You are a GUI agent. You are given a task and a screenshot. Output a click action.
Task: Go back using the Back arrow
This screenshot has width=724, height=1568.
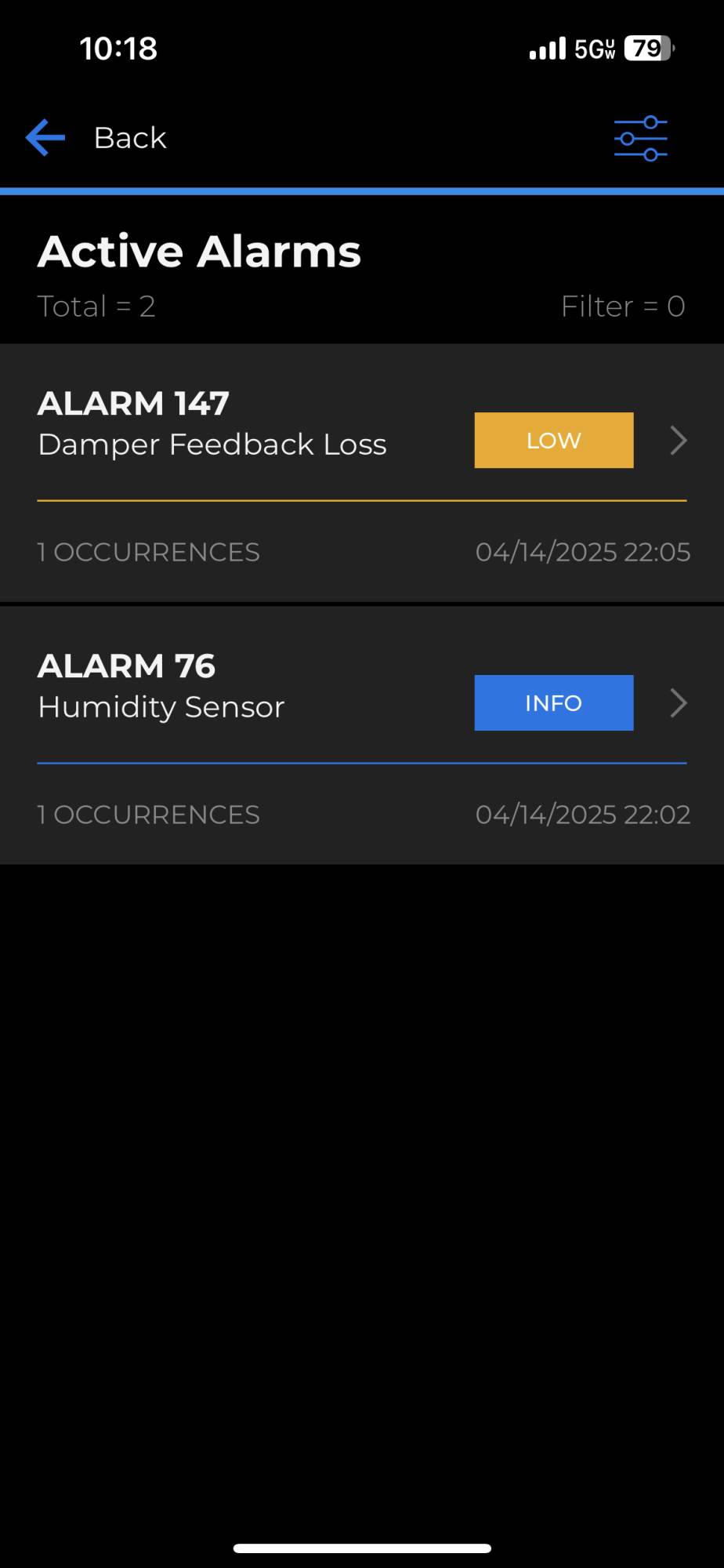click(45, 138)
